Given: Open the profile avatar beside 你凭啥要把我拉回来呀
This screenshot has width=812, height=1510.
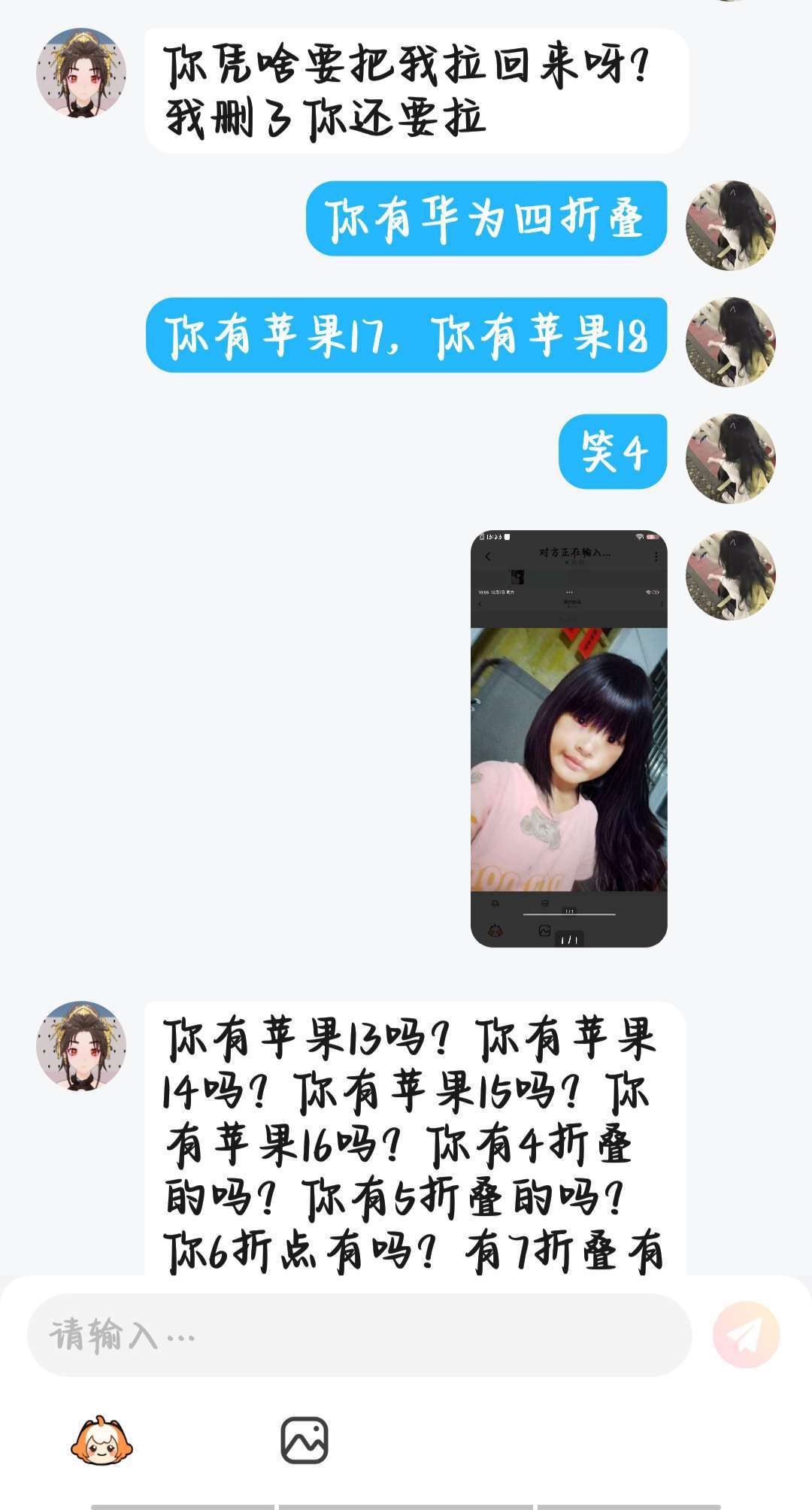Looking at the screenshot, I should pos(81,74).
